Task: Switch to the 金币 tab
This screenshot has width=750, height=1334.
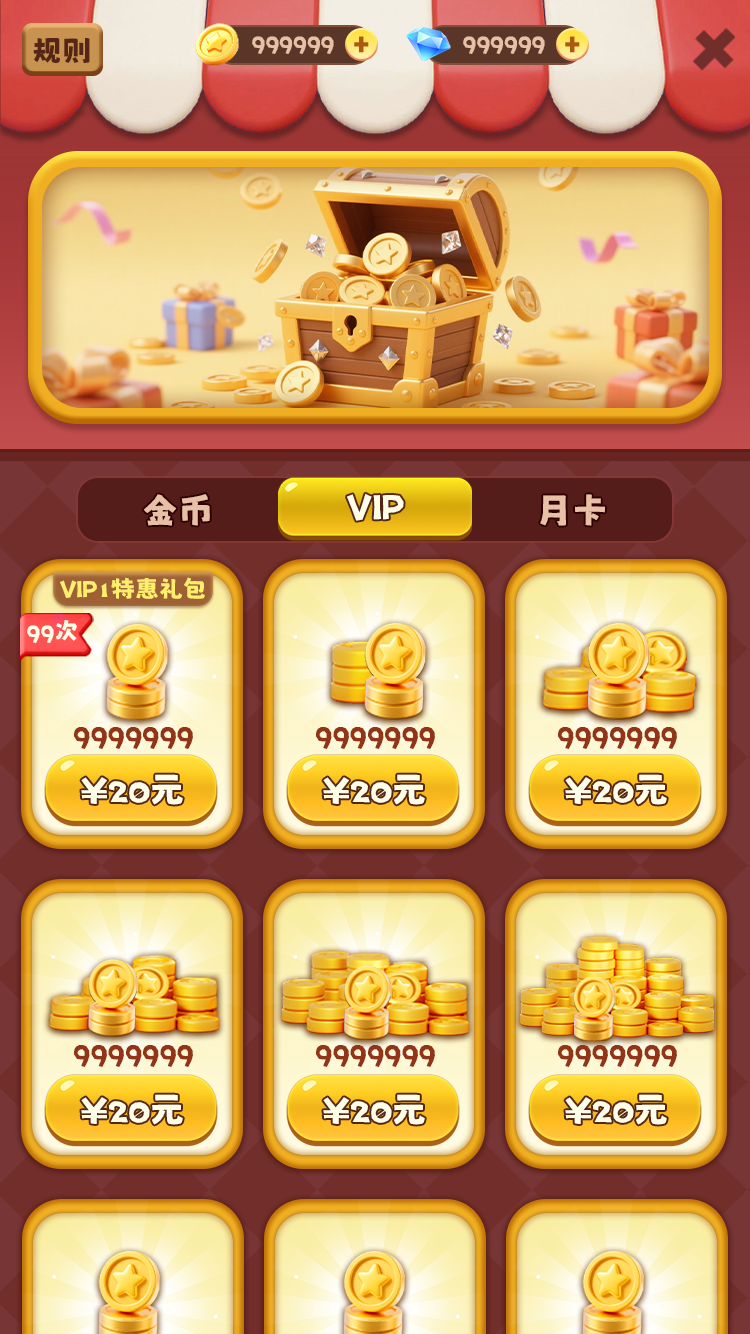Action: point(178,510)
